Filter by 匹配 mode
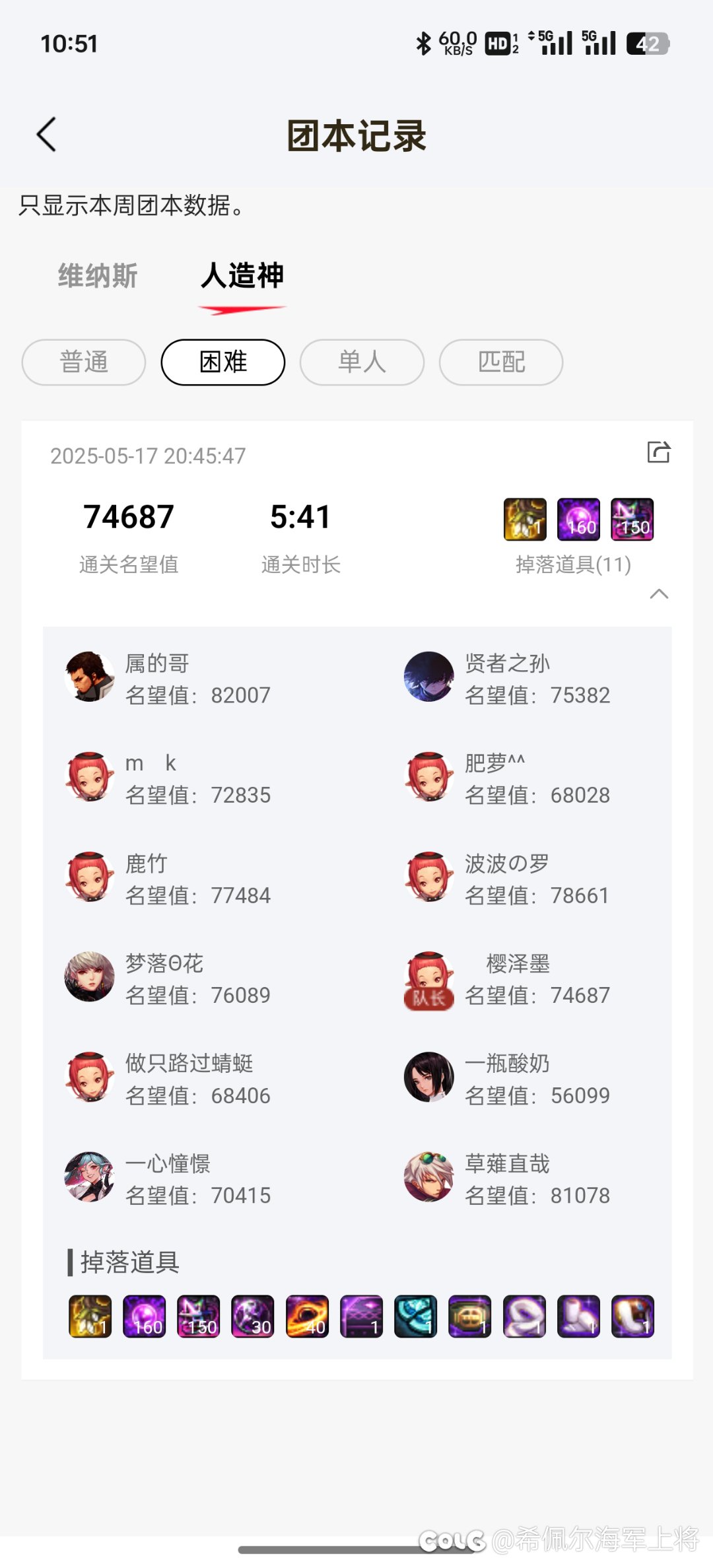Viewport: 713px width, 1568px height. coord(501,362)
